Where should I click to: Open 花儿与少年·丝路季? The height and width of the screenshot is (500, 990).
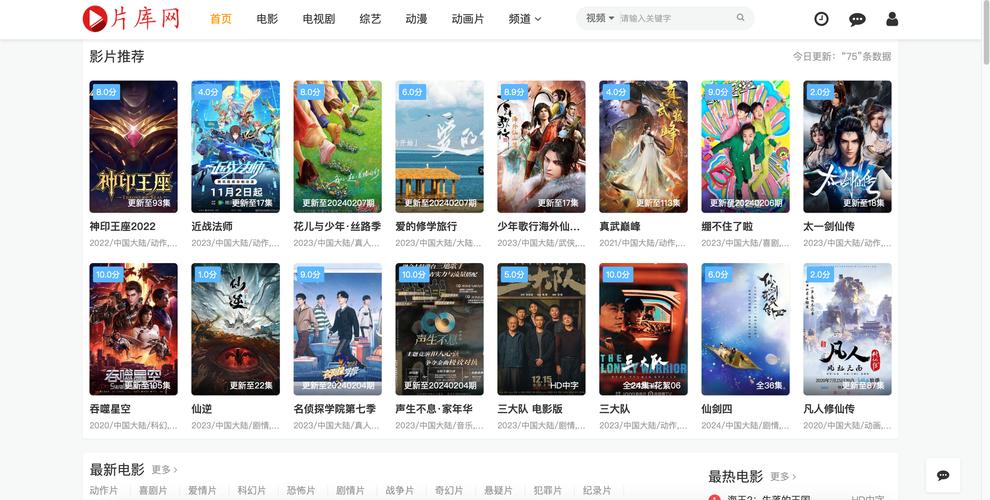(337, 147)
